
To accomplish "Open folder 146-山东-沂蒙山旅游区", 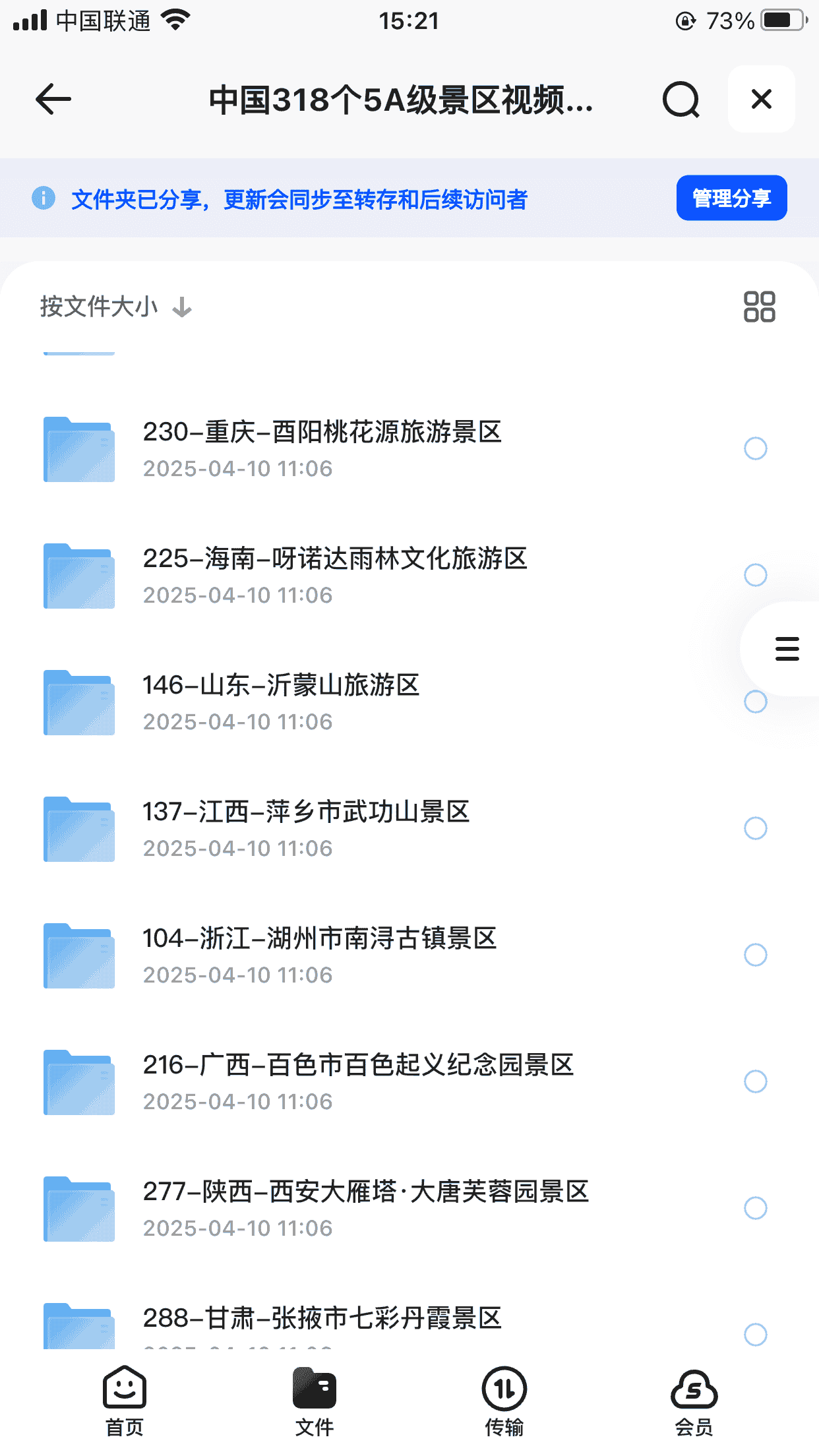I will [281, 702].
